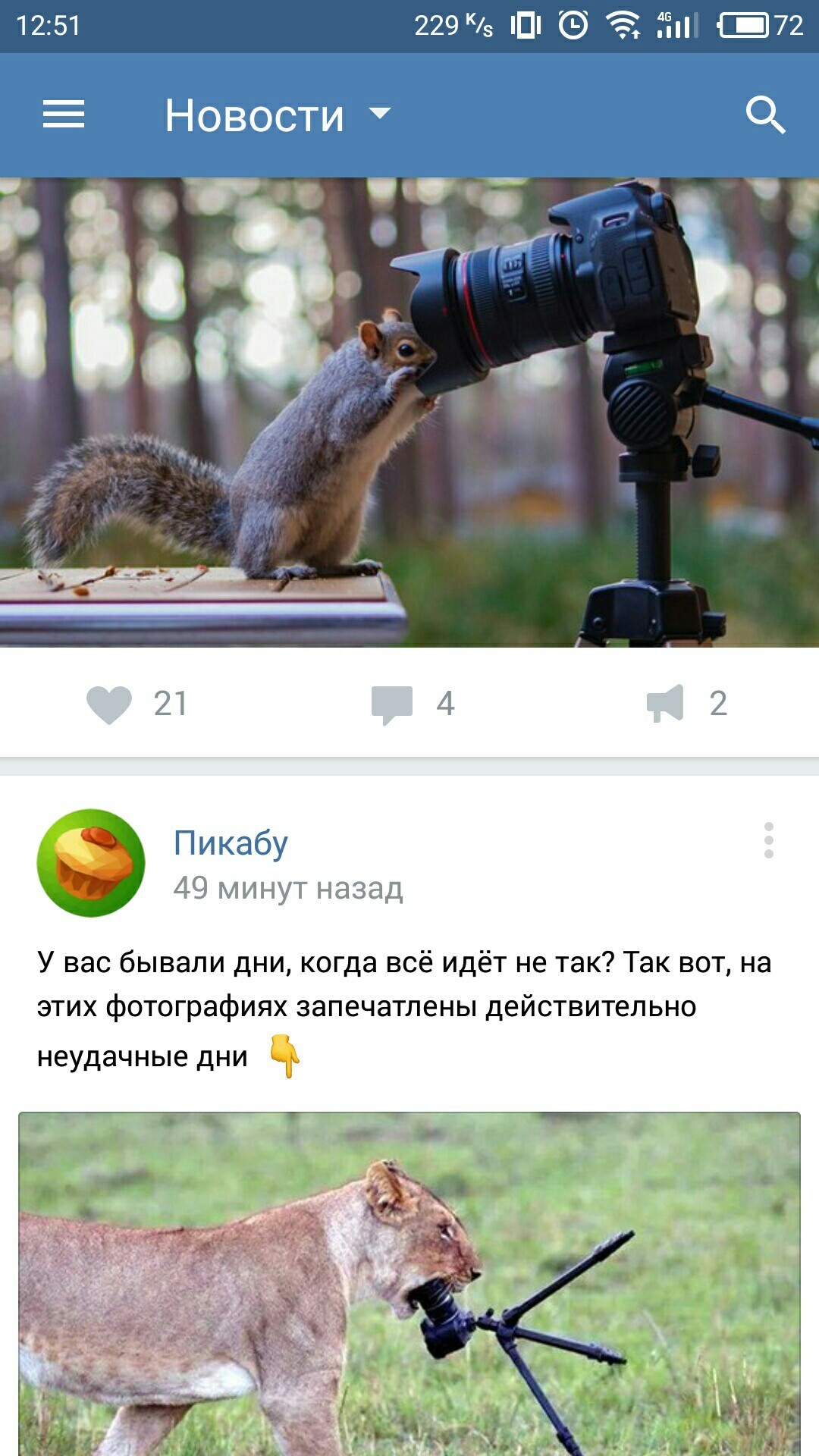View the lioness with tripod photo
The image size is (819, 1456).
[409, 1283]
